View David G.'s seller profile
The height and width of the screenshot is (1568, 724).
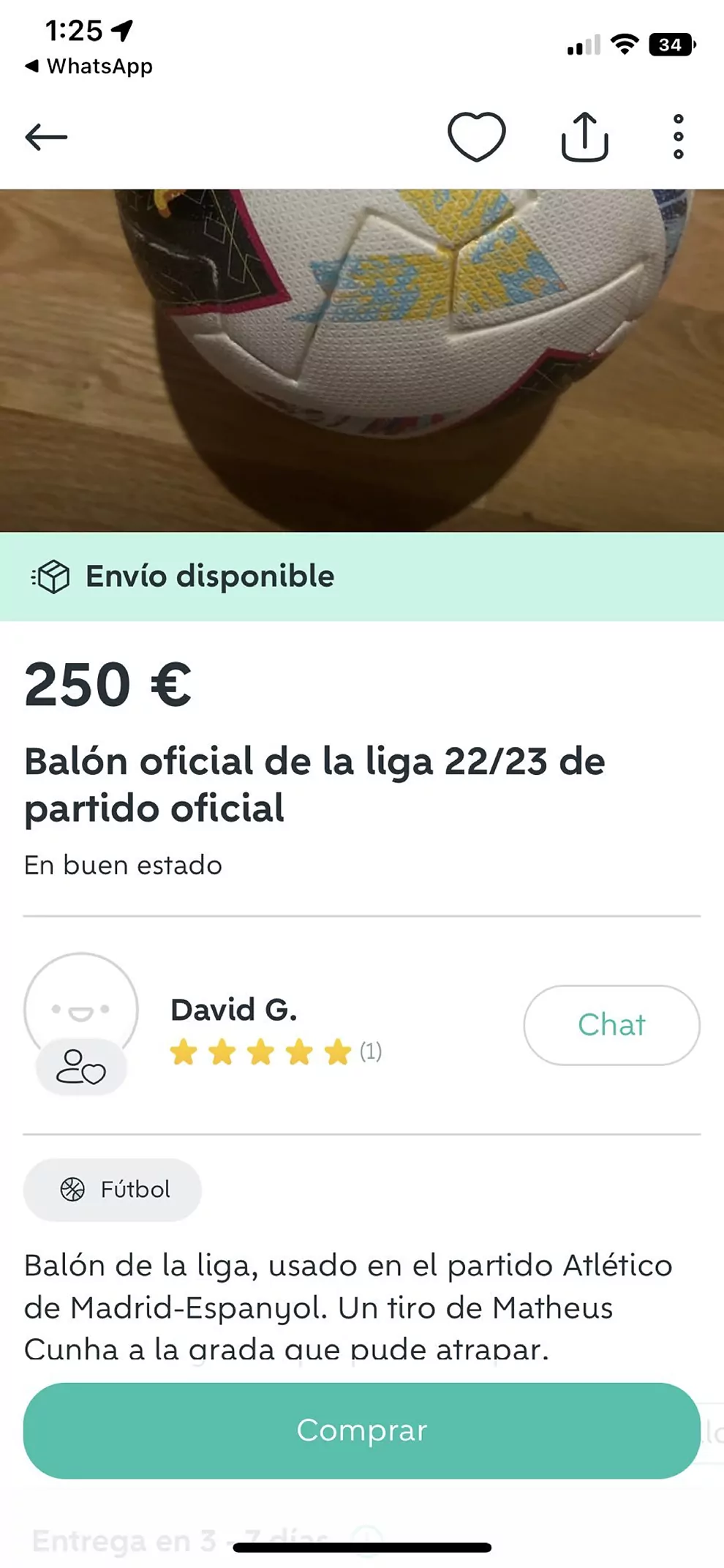(x=233, y=1010)
